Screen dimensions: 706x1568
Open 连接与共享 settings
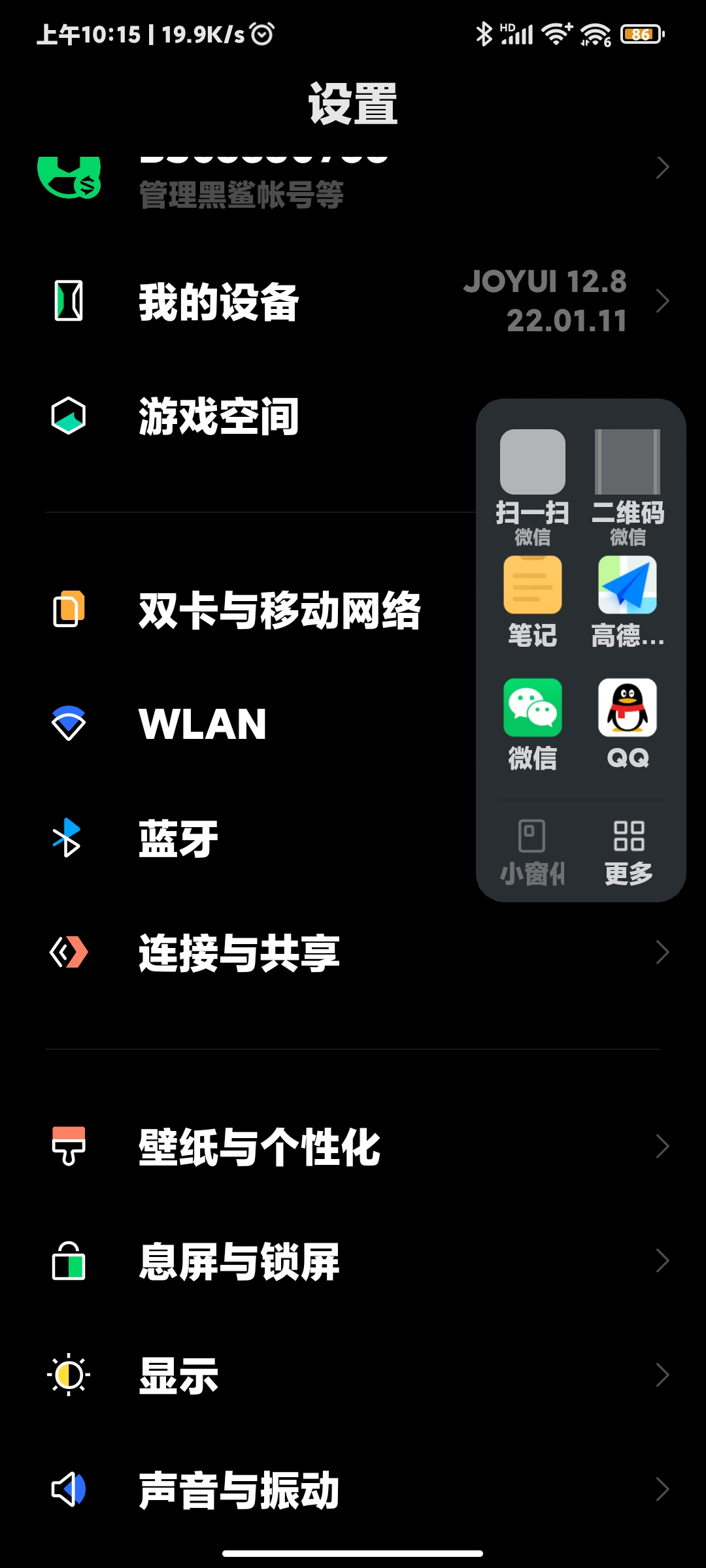tap(353, 953)
